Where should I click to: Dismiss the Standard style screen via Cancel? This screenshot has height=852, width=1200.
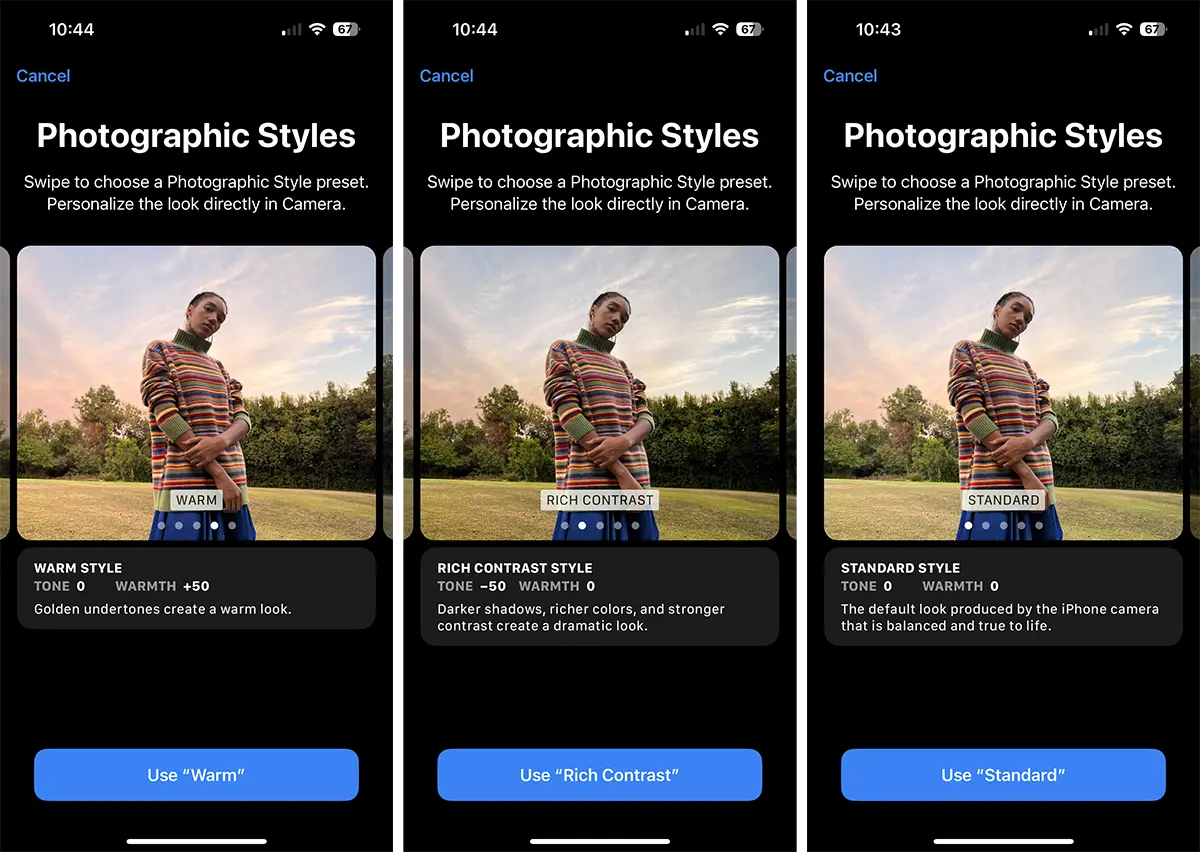tap(850, 76)
